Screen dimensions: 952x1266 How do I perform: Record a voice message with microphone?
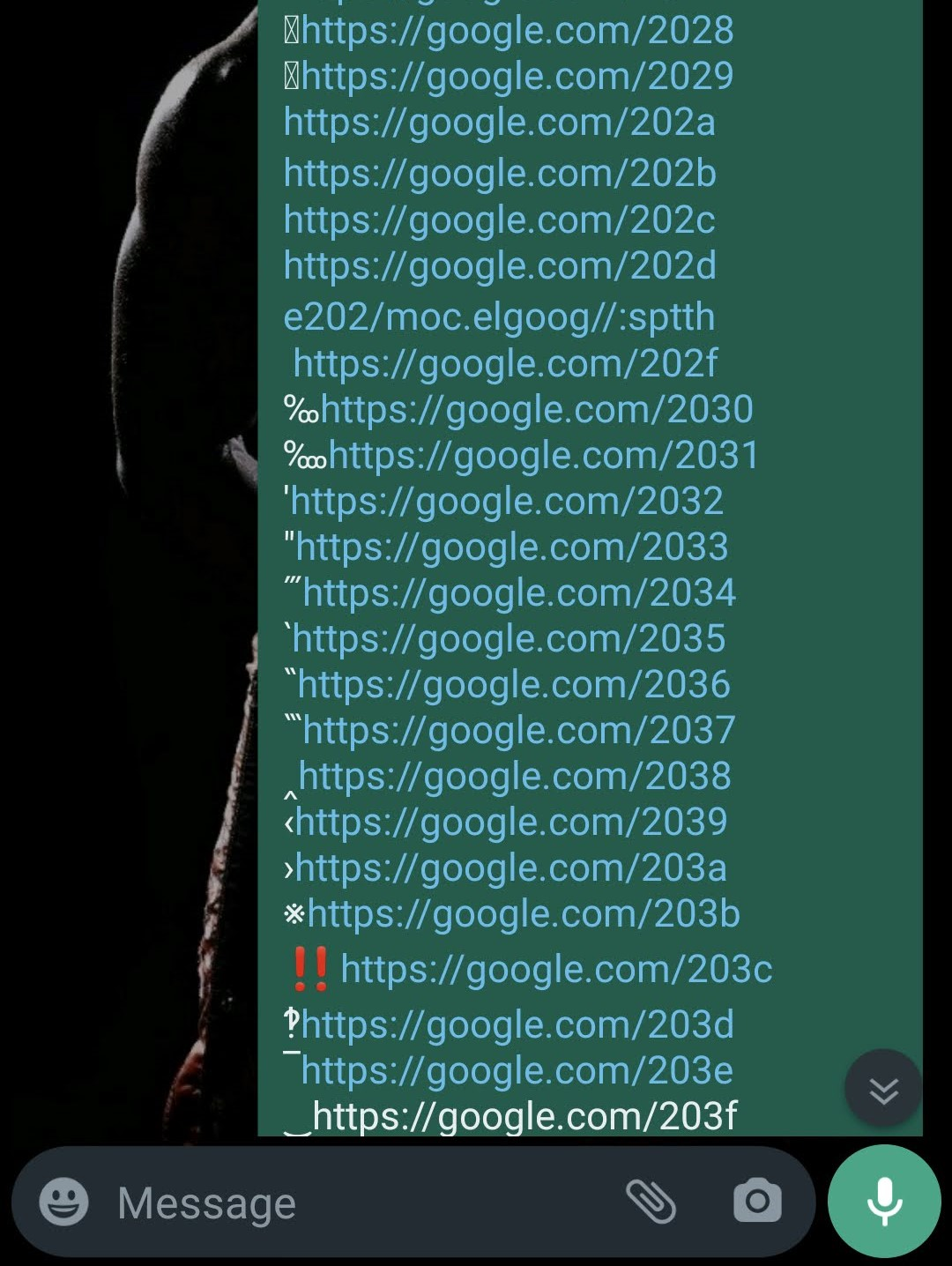coord(884,1201)
